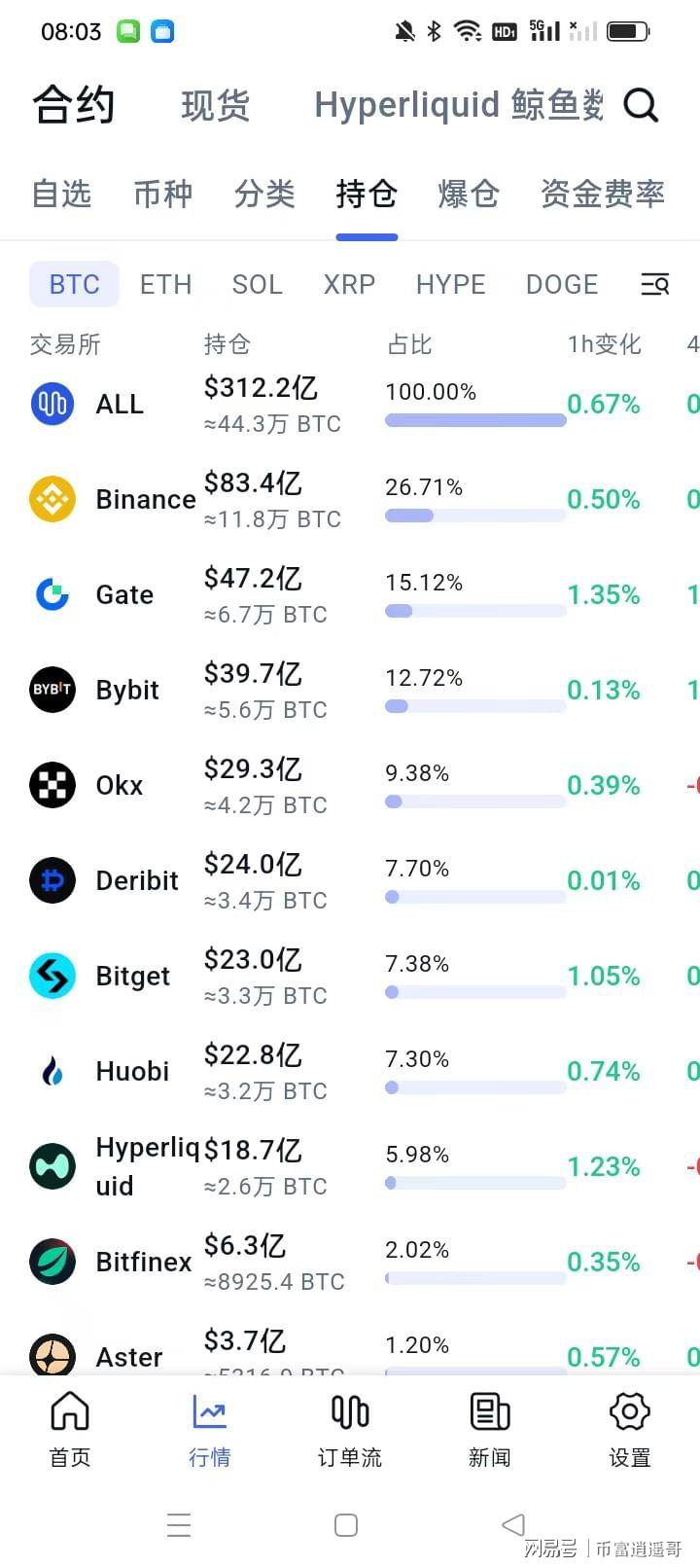700x1568 pixels.
Task: Open the 设置 bottom tab
Action: click(629, 1428)
